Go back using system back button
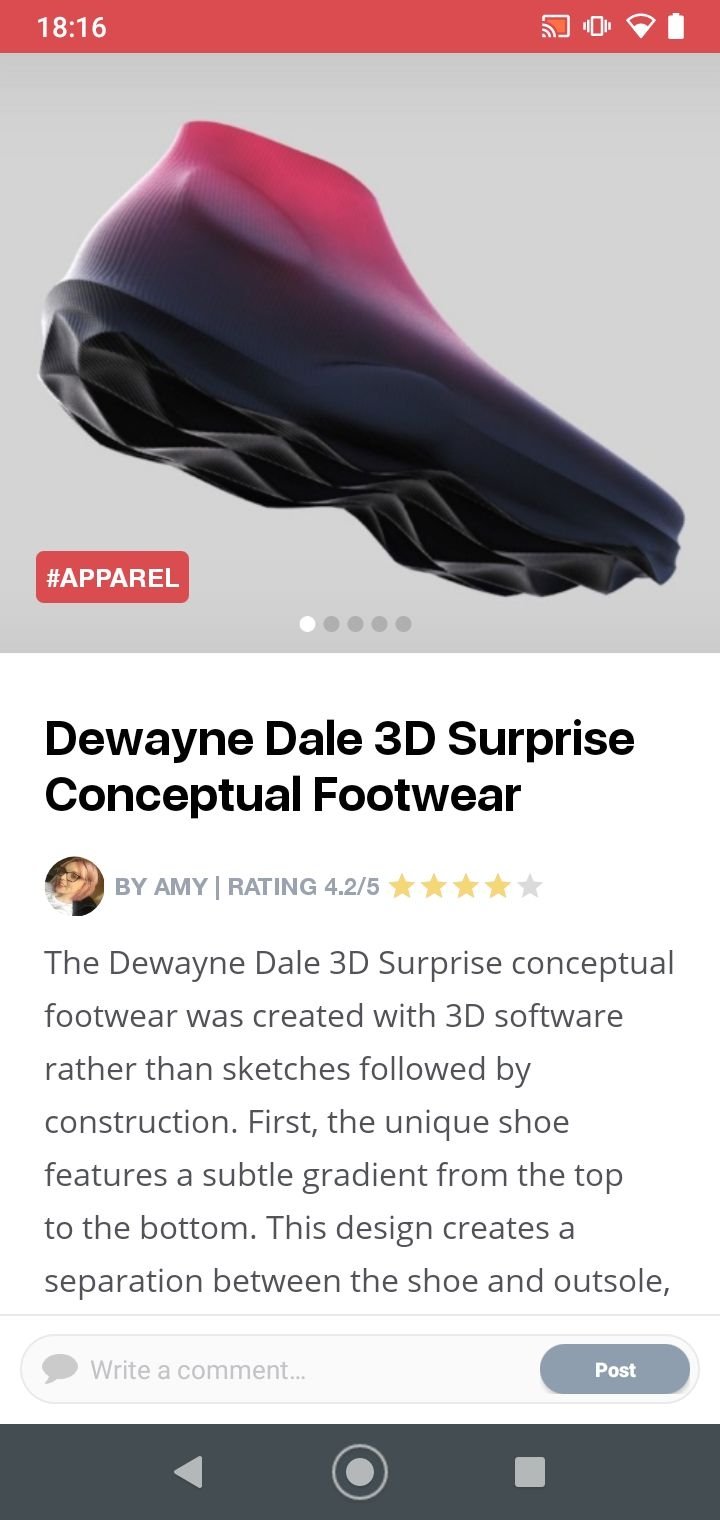Screen dimensions: 720x1520 click(x=188, y=1471)
